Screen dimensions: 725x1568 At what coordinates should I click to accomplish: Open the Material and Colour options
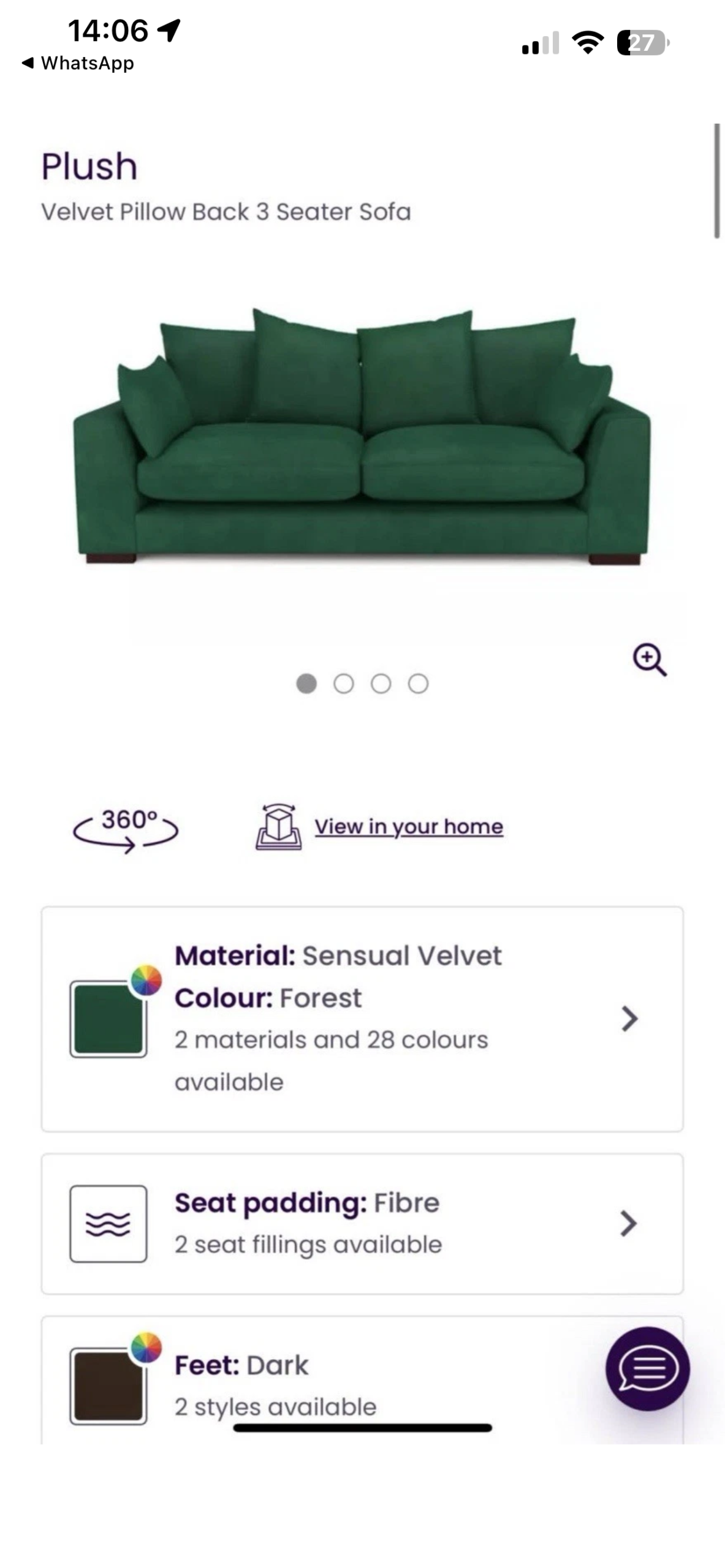[x=362, y=1018]
